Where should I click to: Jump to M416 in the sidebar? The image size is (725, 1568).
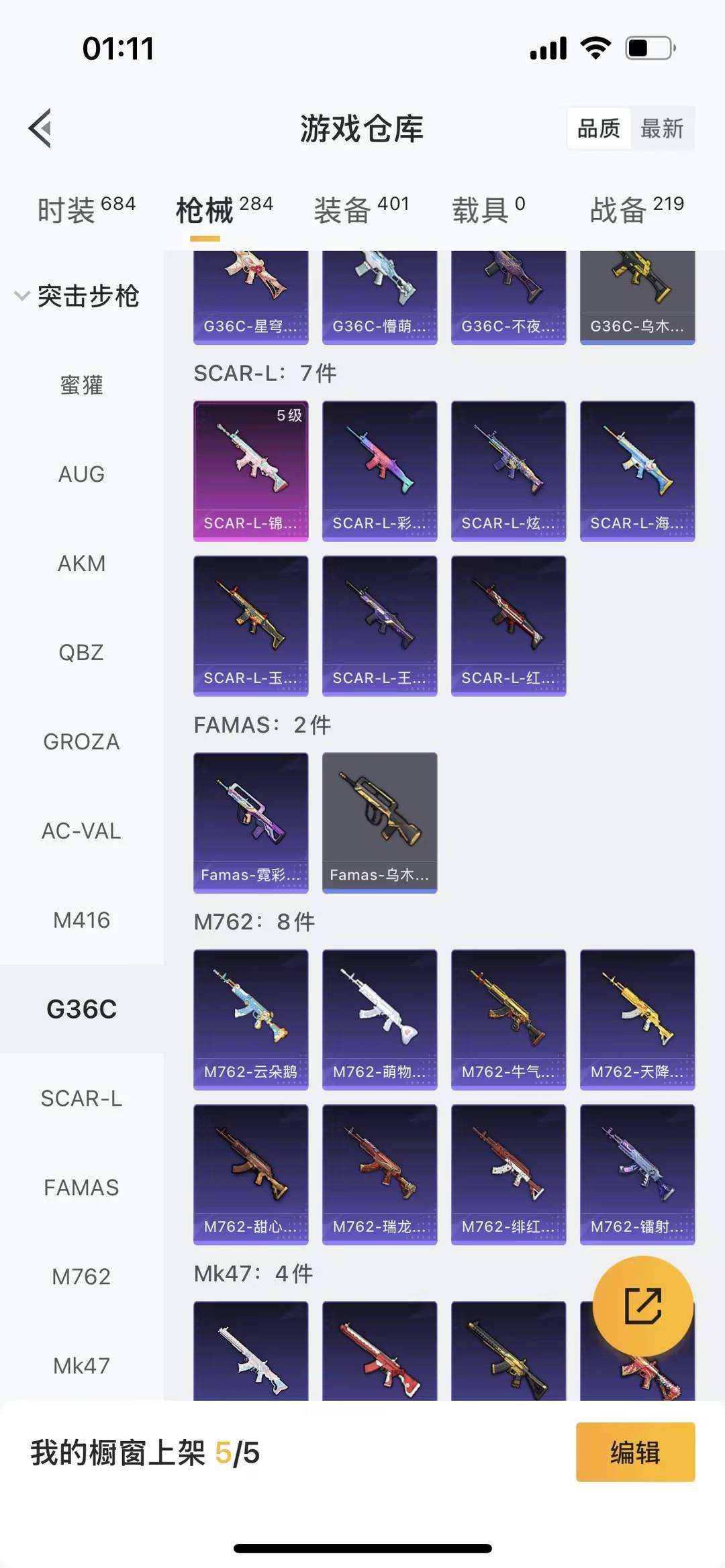tap(81, 920)
